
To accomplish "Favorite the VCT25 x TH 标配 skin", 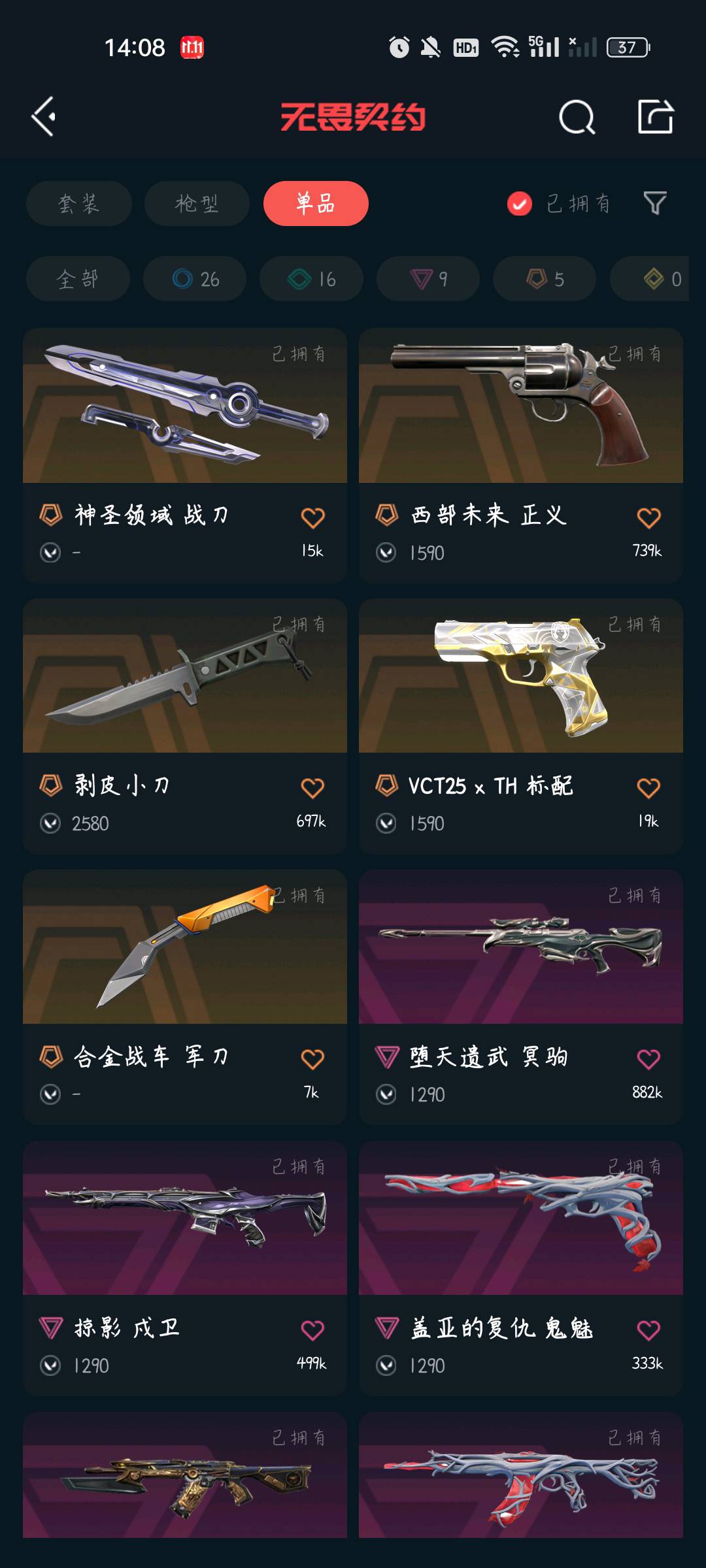I will coord(648,788).
